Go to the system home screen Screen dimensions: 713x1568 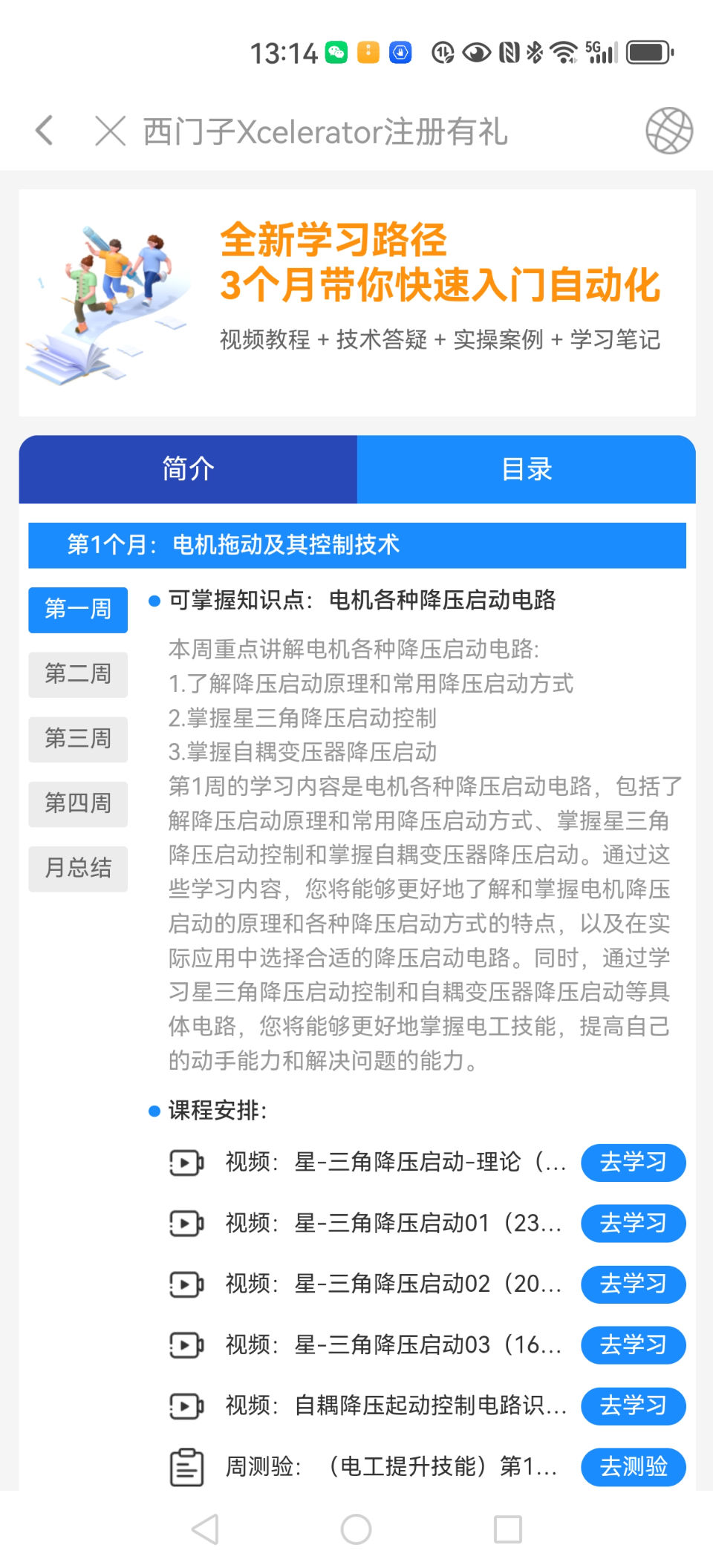point(356,1529)
